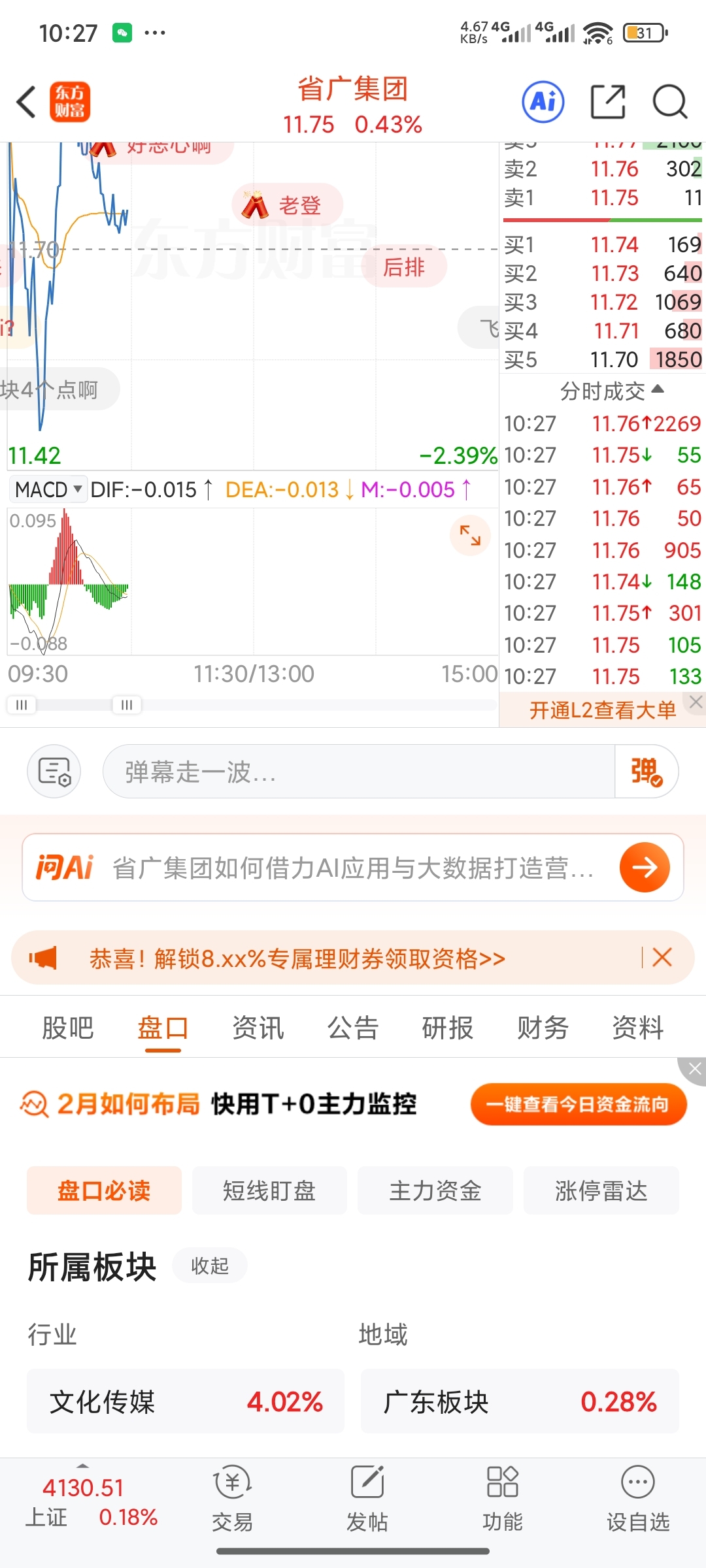Toggle the 弹 bullet comments switch
This screenshot has width=706, height=1568.
coord(646,772)
